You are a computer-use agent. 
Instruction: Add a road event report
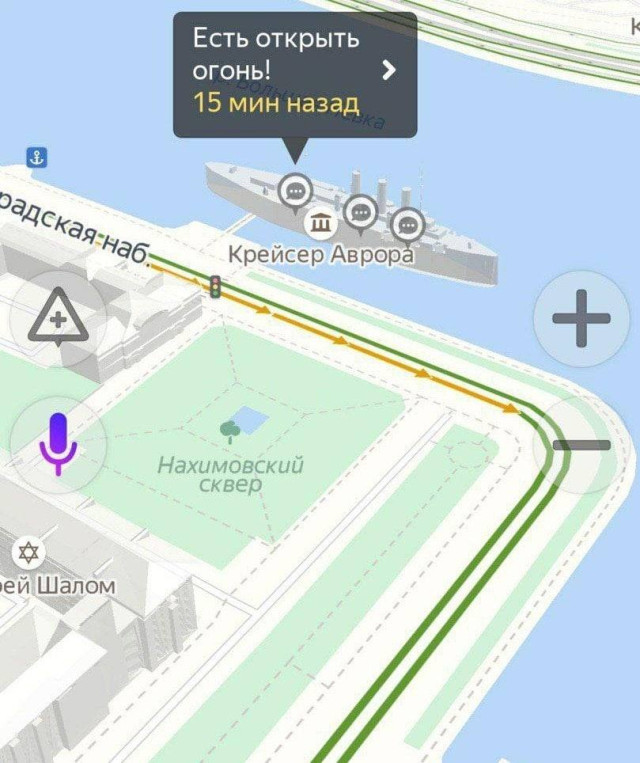point(57,321)
